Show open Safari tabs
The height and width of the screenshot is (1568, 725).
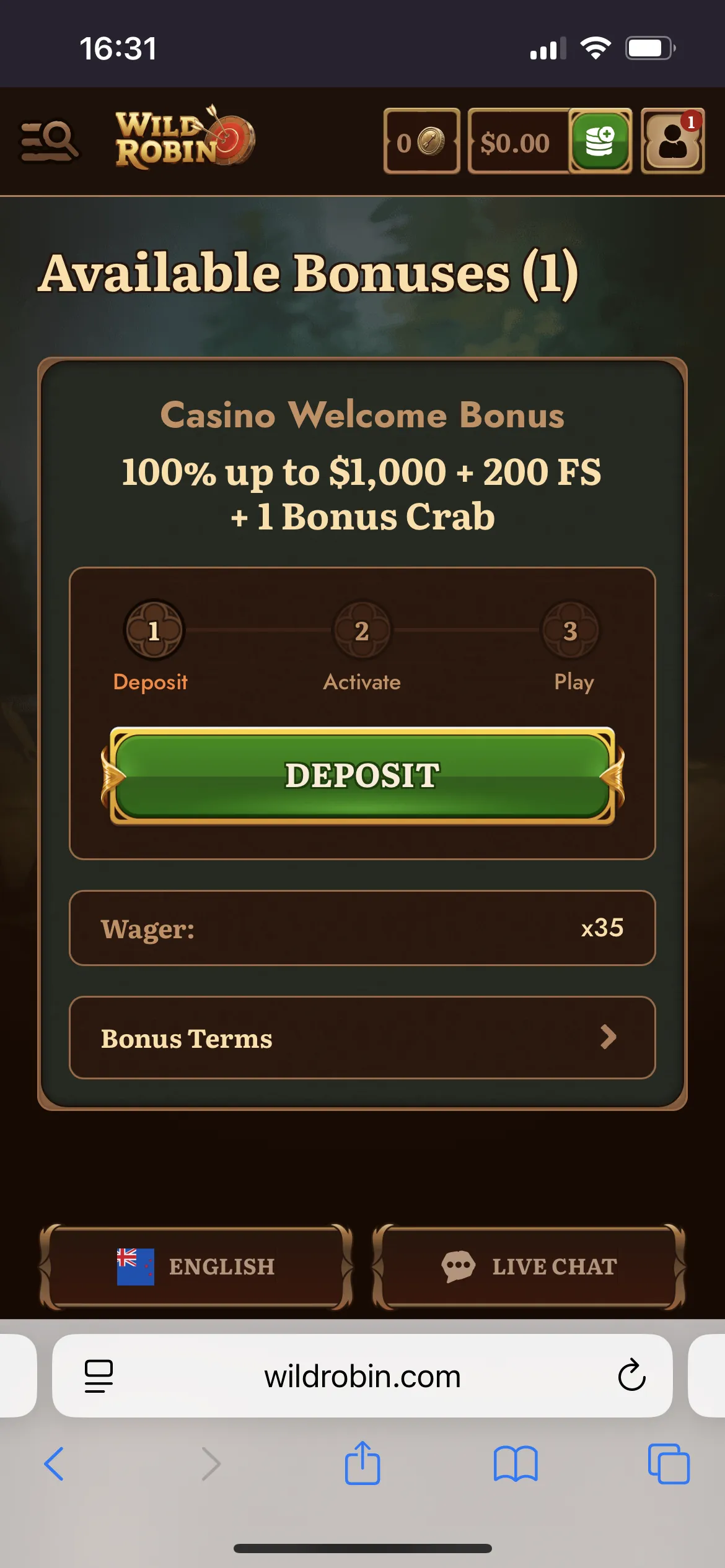click(x=669, y=1464)
